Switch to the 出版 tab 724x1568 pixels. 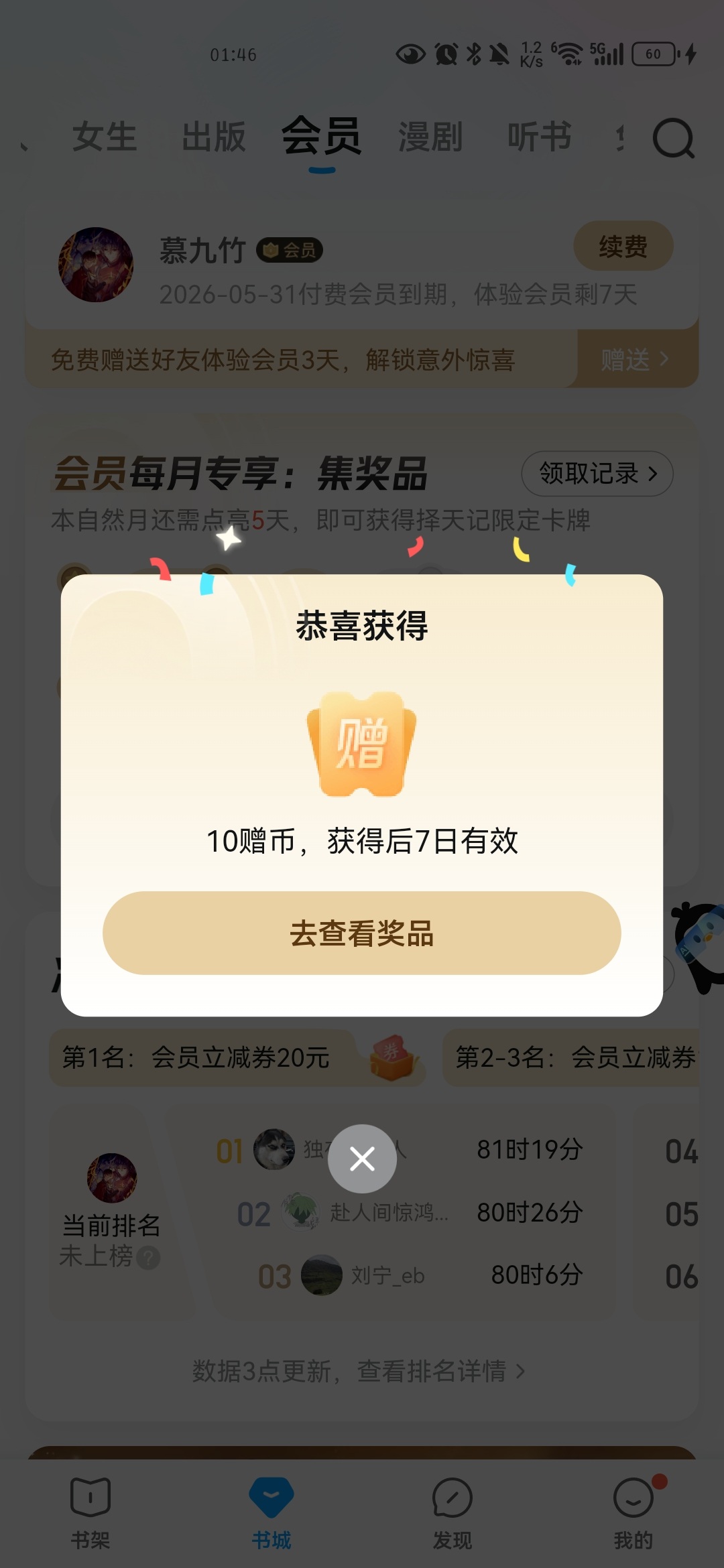[x=214, y=137]
